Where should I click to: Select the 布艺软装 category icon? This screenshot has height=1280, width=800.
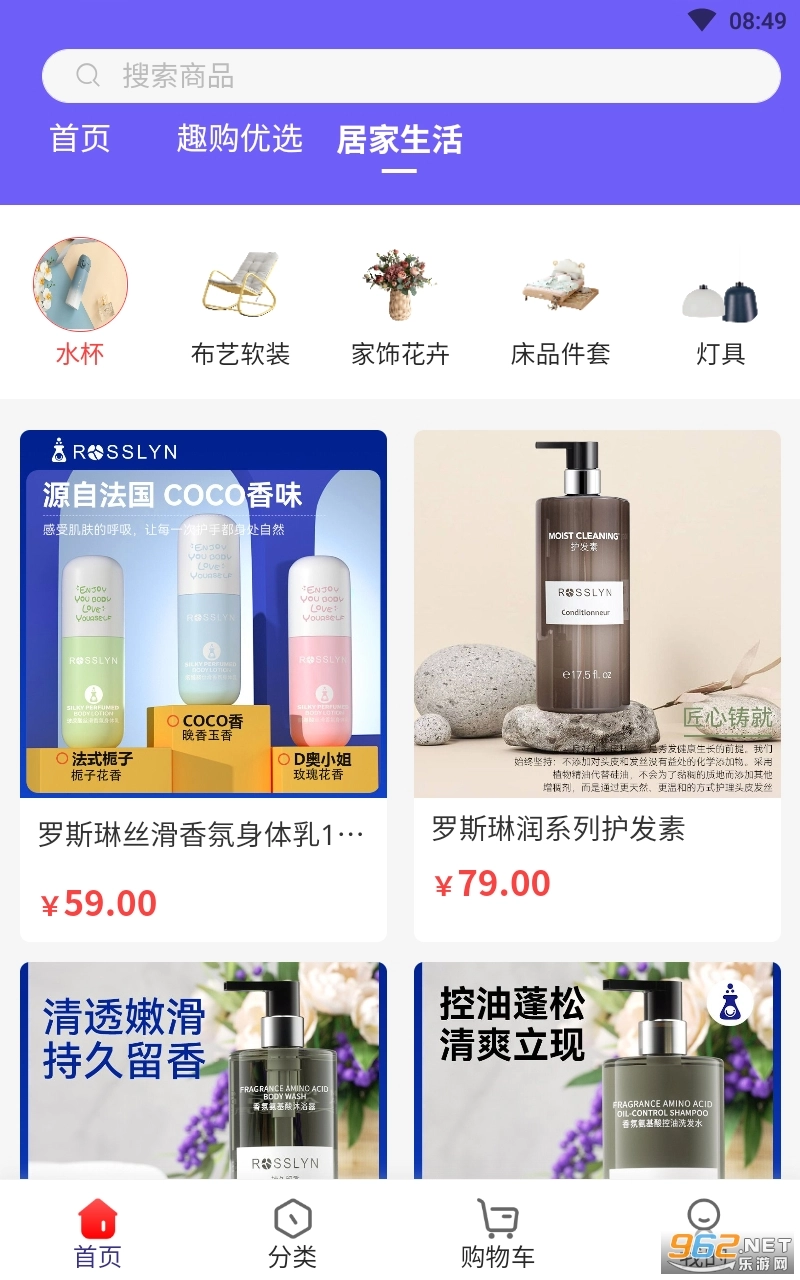(240, 285)
